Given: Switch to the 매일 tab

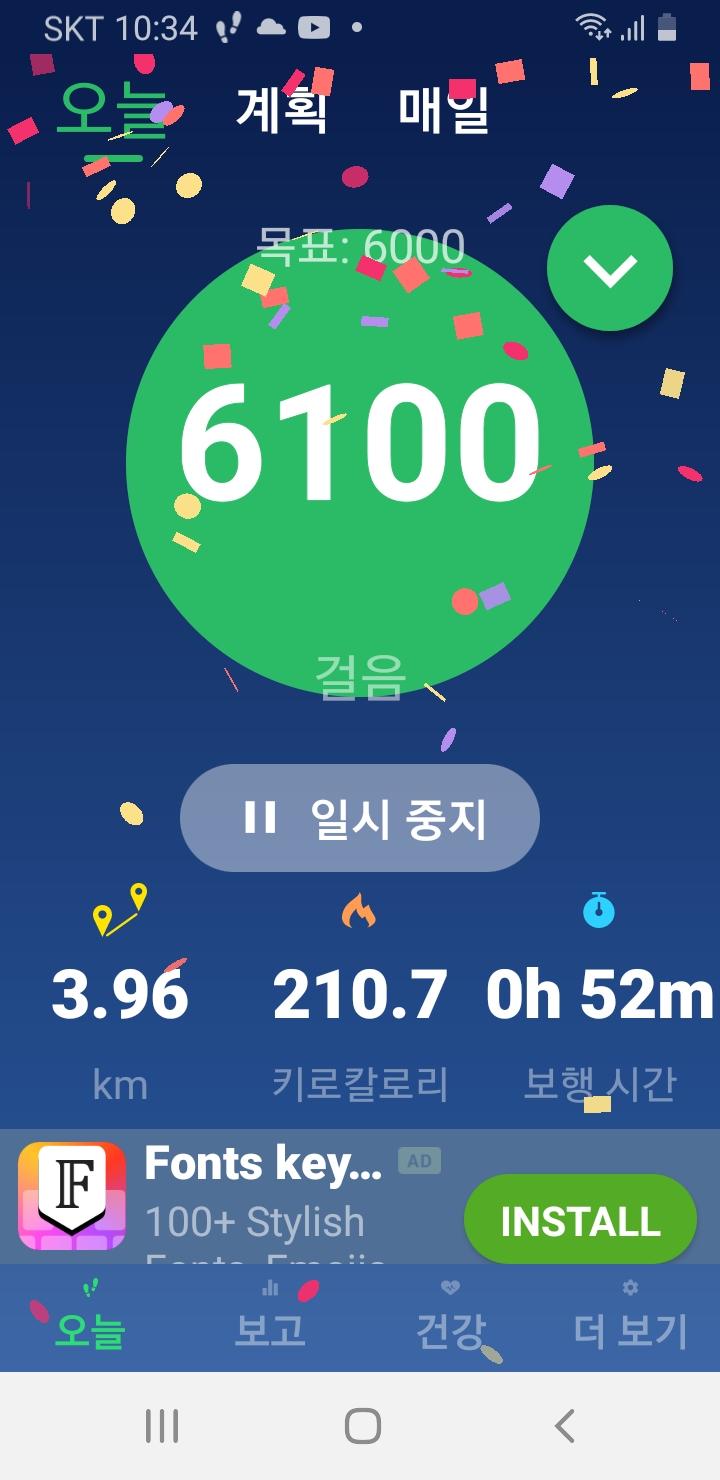Looking at the screenshot, I should (444, 108).
